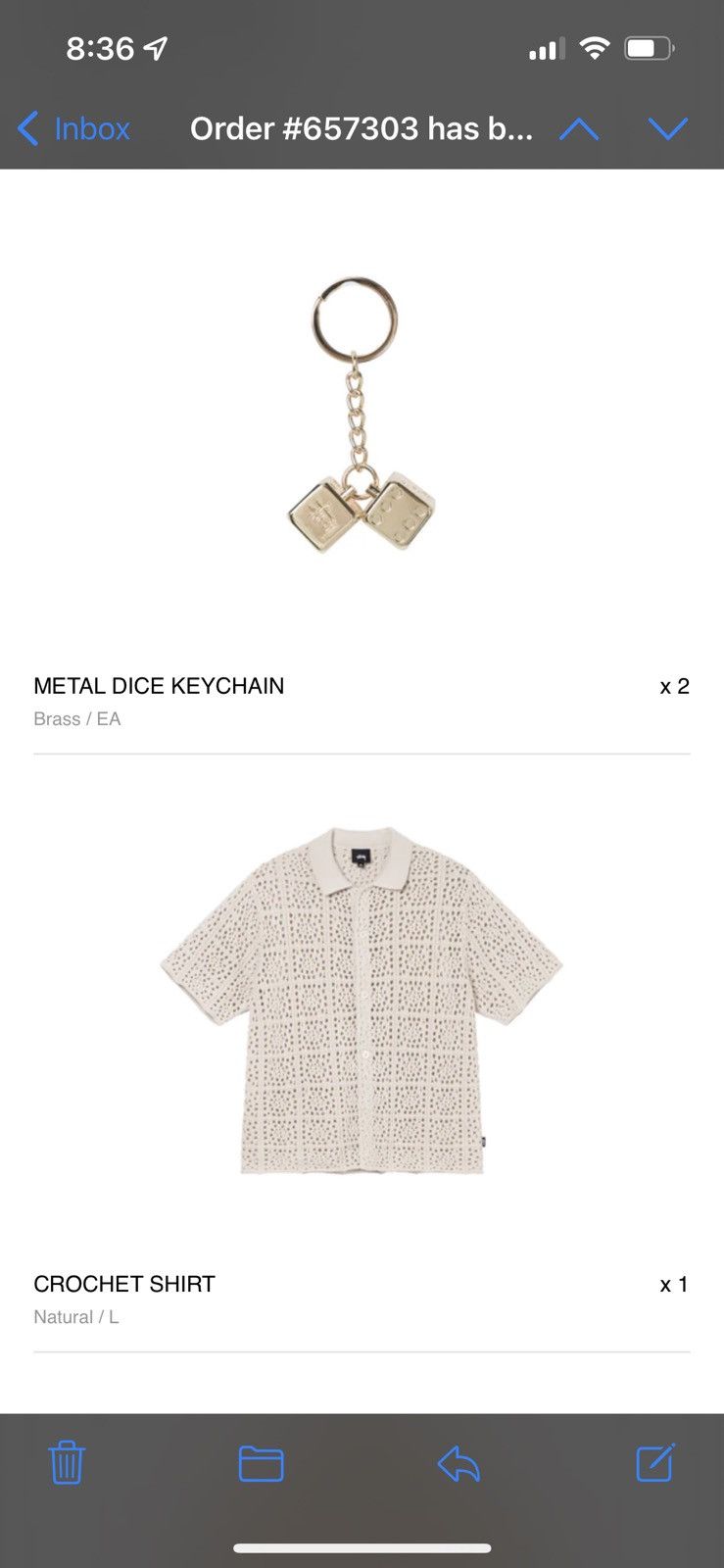Jump to the next email with the down arrow
Screen dimensions: 724x1568
[668, 128]
